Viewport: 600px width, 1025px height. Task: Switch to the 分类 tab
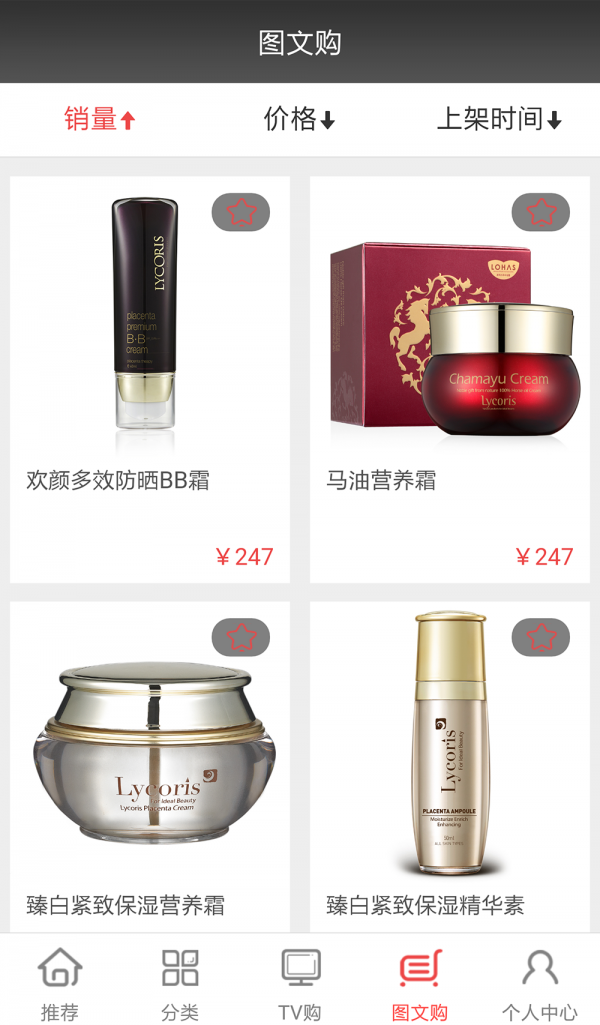coord(180,983)
